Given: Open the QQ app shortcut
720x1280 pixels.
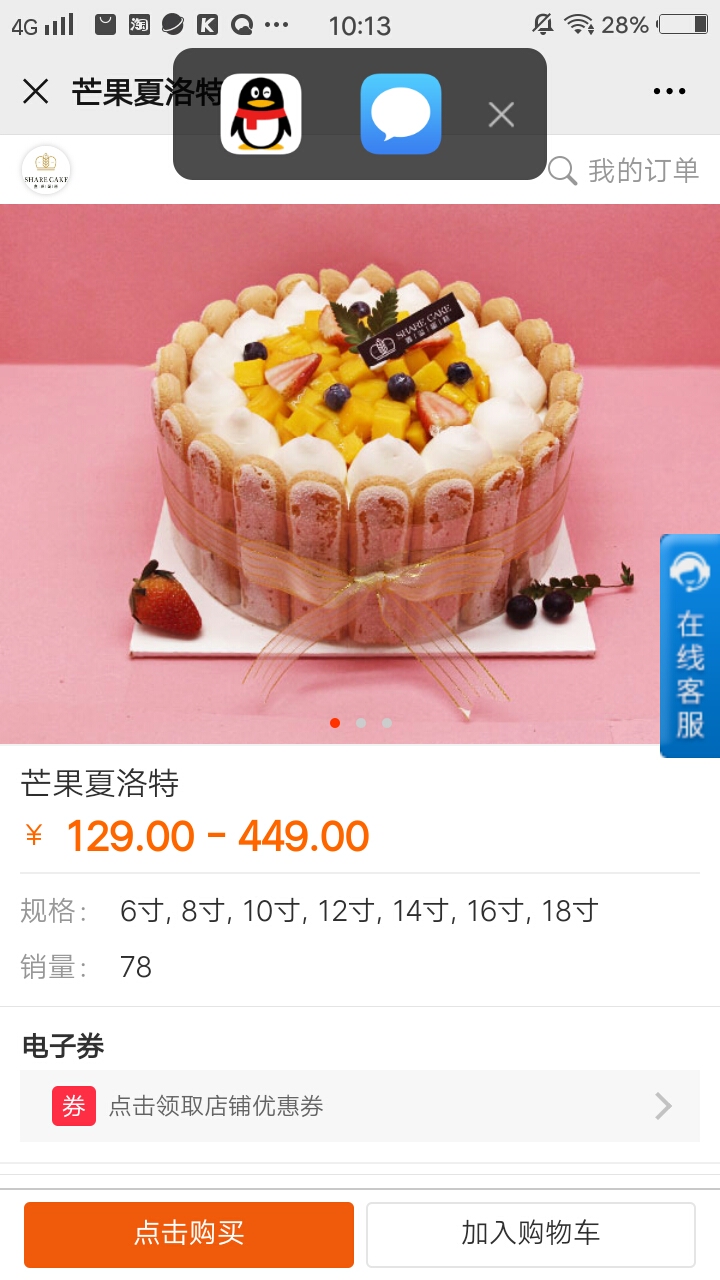Looking at the screenshot, I should [261, 114].
